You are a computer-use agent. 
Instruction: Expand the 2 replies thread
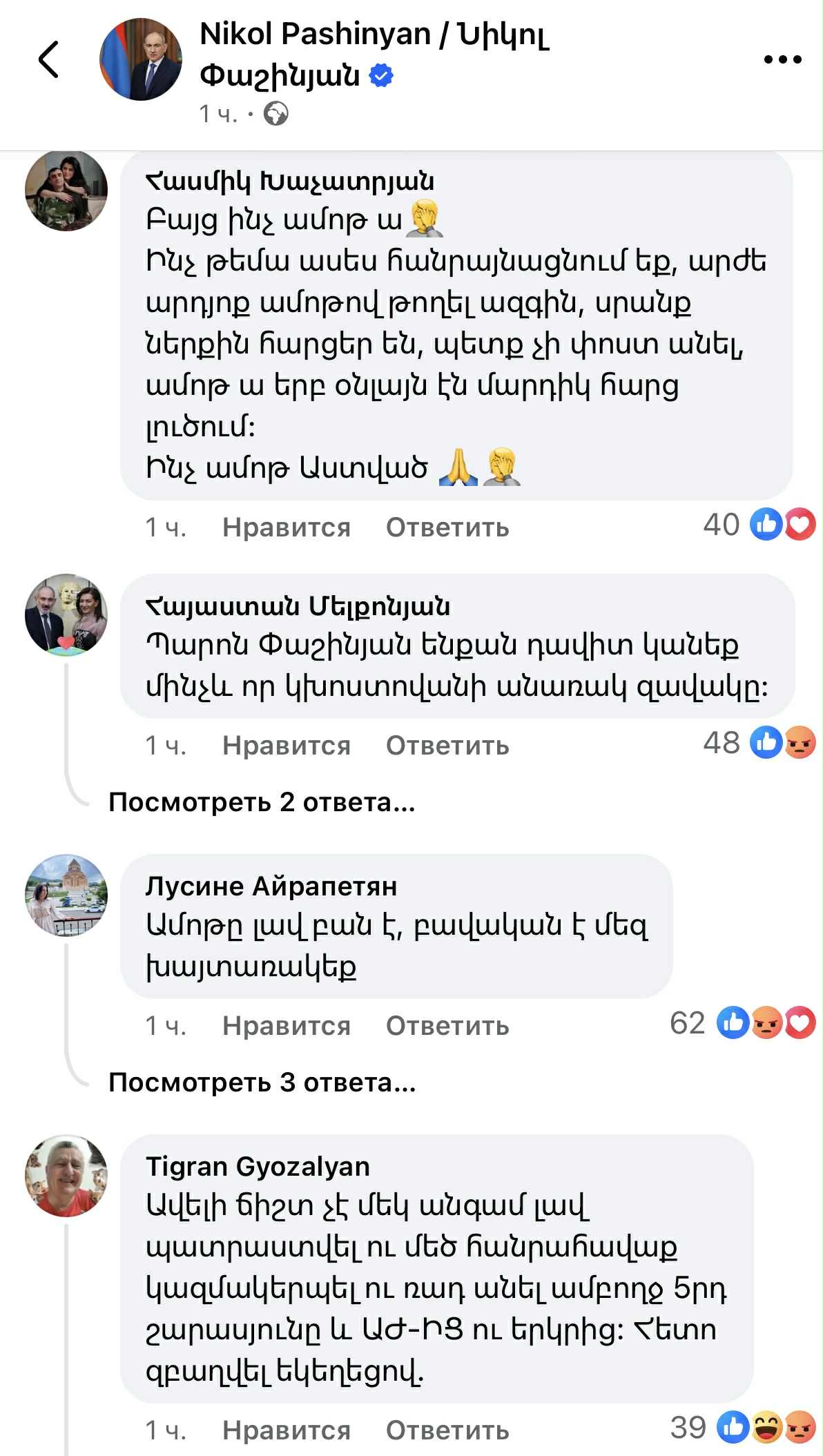[x=262, y=802]
